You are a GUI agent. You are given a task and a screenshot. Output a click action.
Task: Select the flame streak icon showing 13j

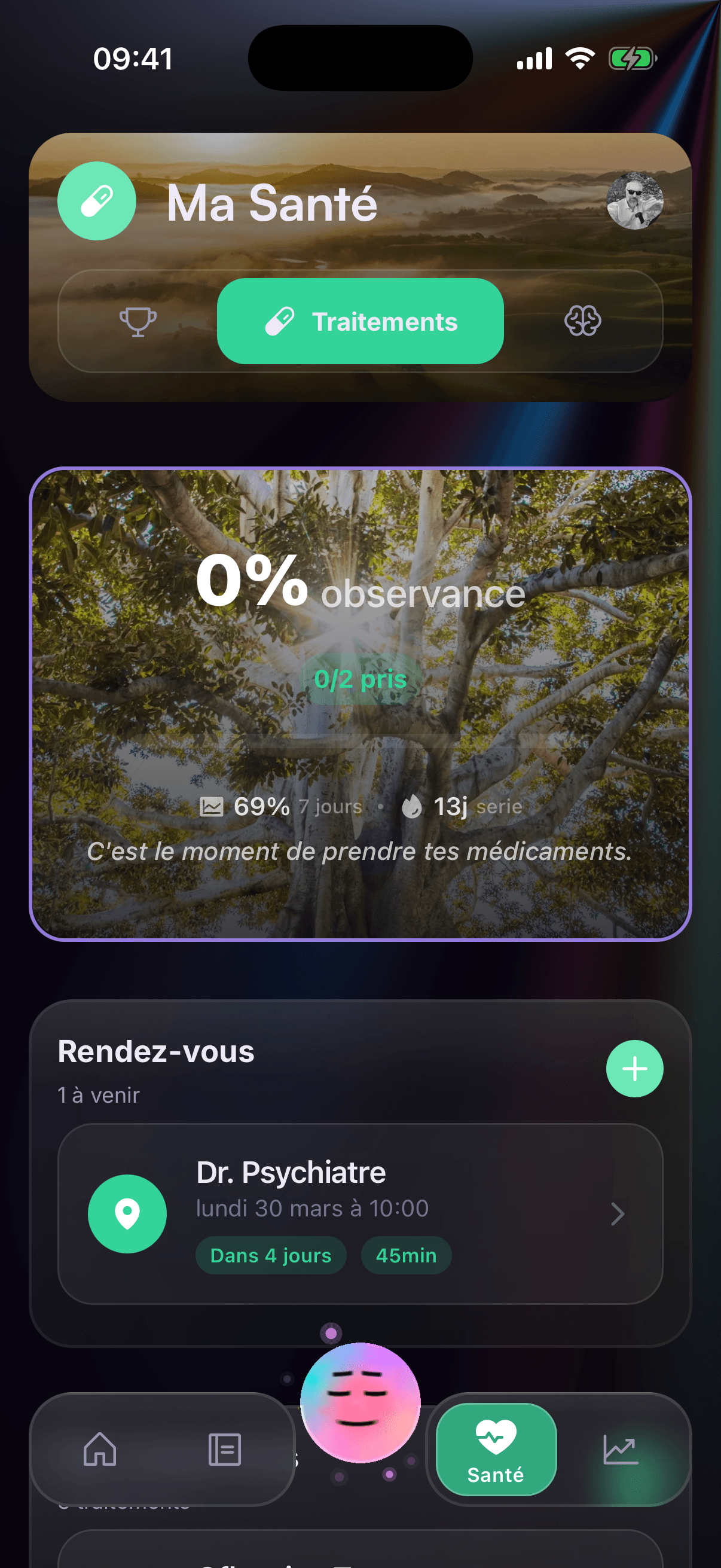pos(413,806)
